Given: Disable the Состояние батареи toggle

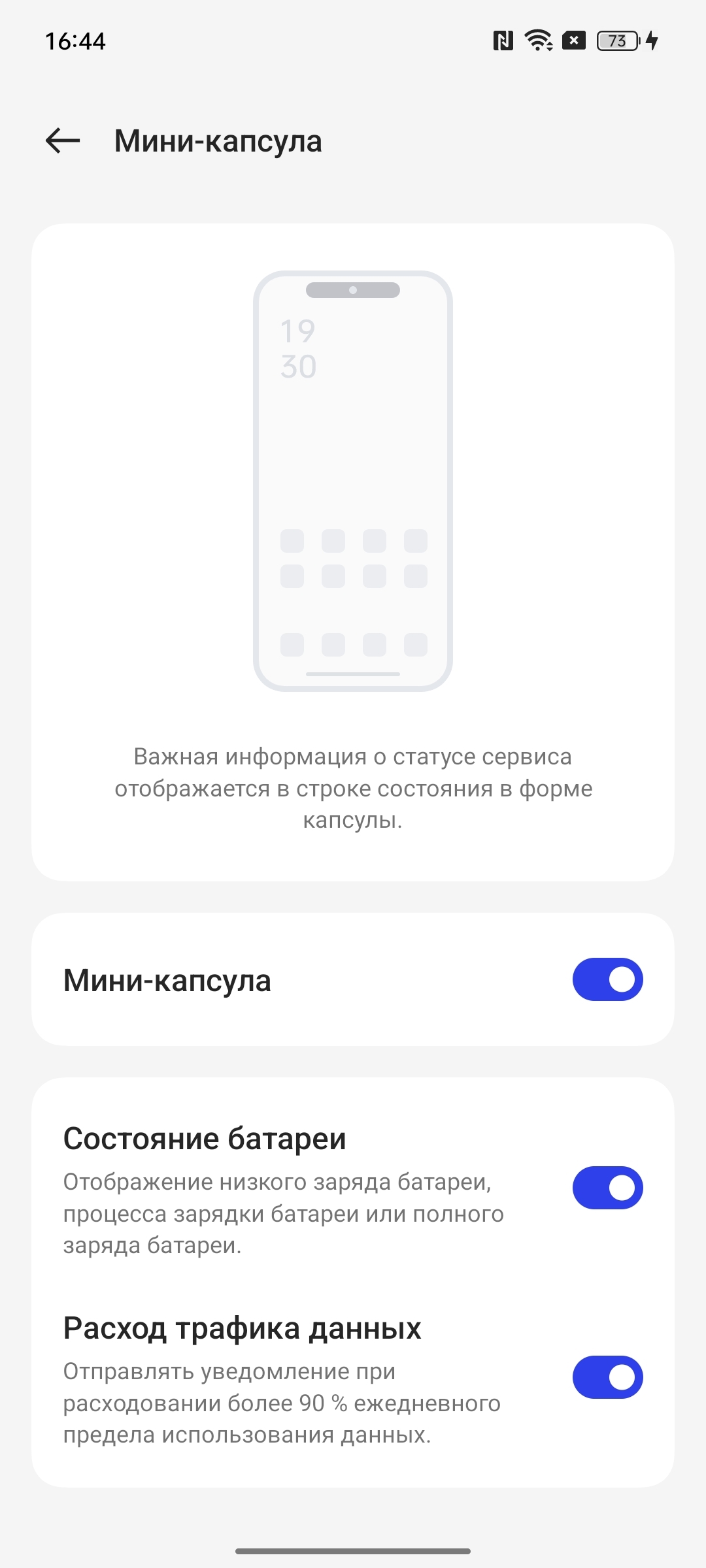Looking at the screenshot, I should pos(607,1188).
